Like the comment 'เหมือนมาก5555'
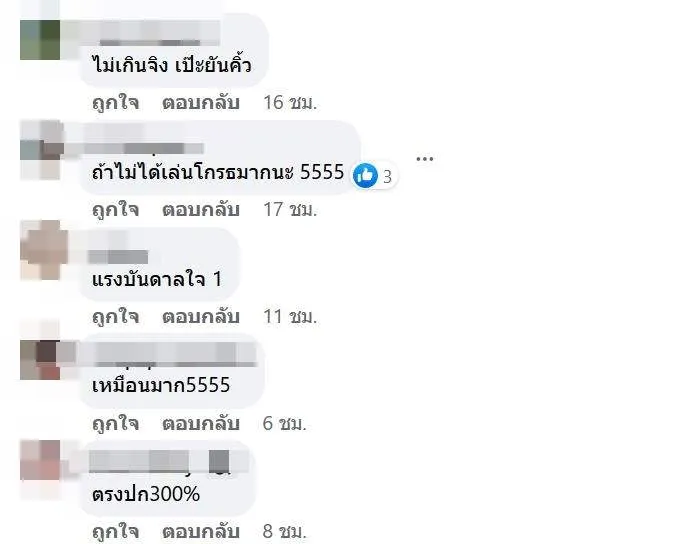Screen dimensions: 691x544 114,423
